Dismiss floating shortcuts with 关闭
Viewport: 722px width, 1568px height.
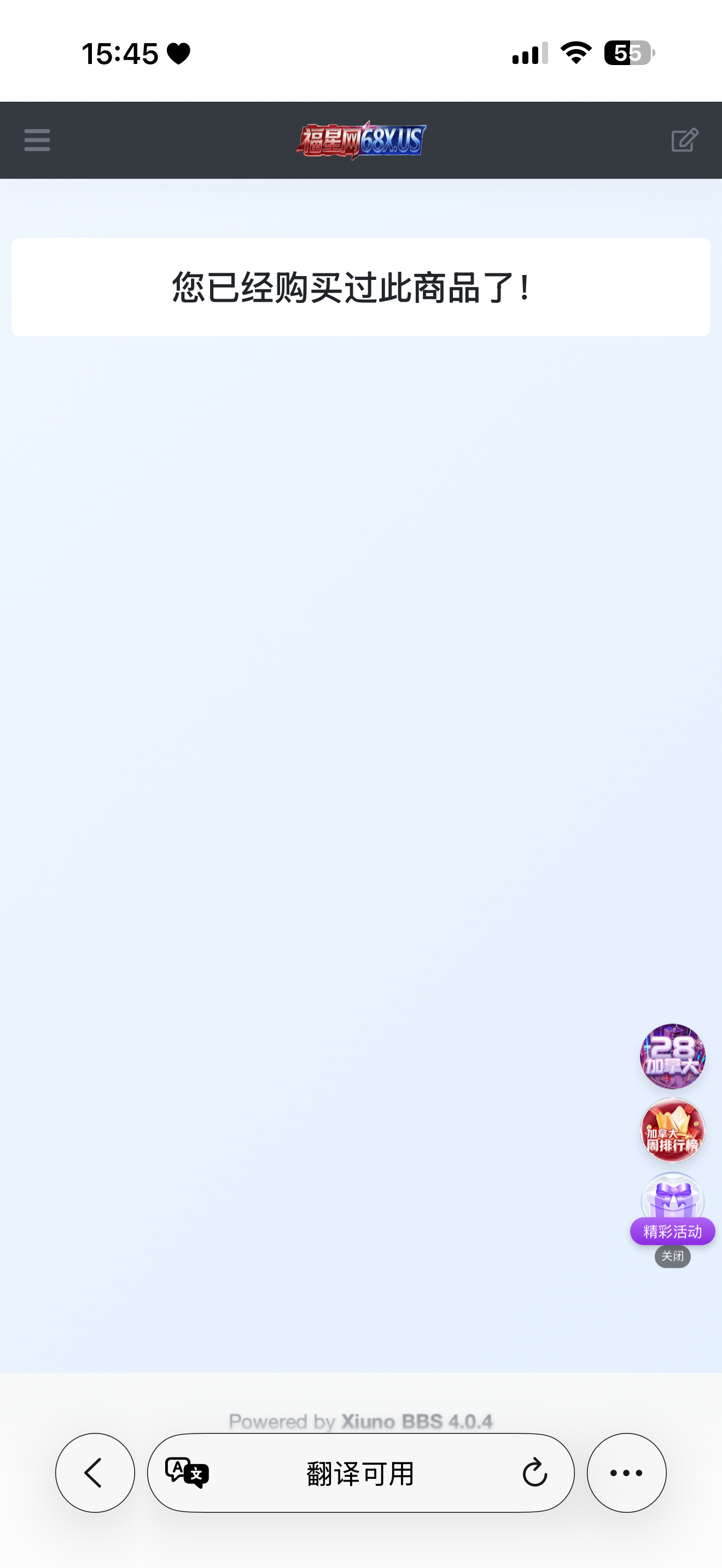click(672, 1256)
